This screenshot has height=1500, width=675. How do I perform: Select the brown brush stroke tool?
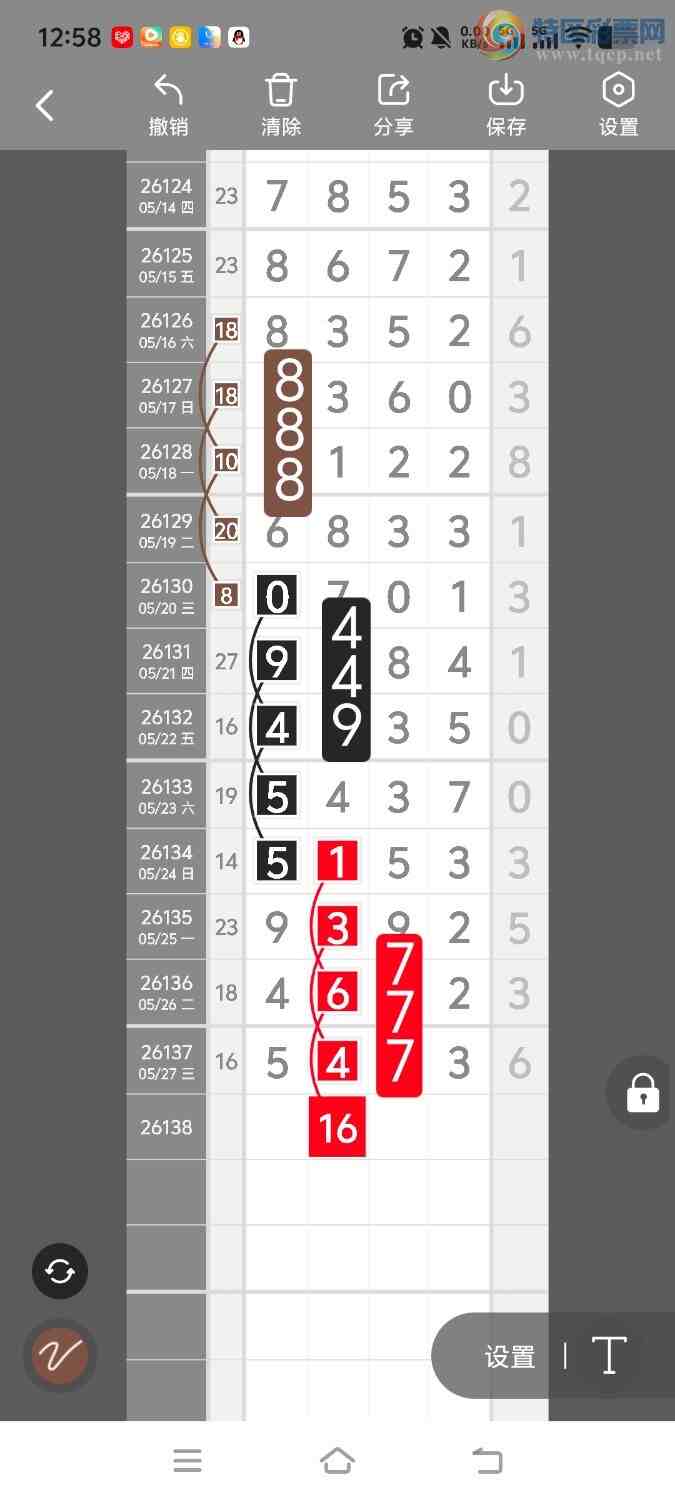pos(60,1355)
